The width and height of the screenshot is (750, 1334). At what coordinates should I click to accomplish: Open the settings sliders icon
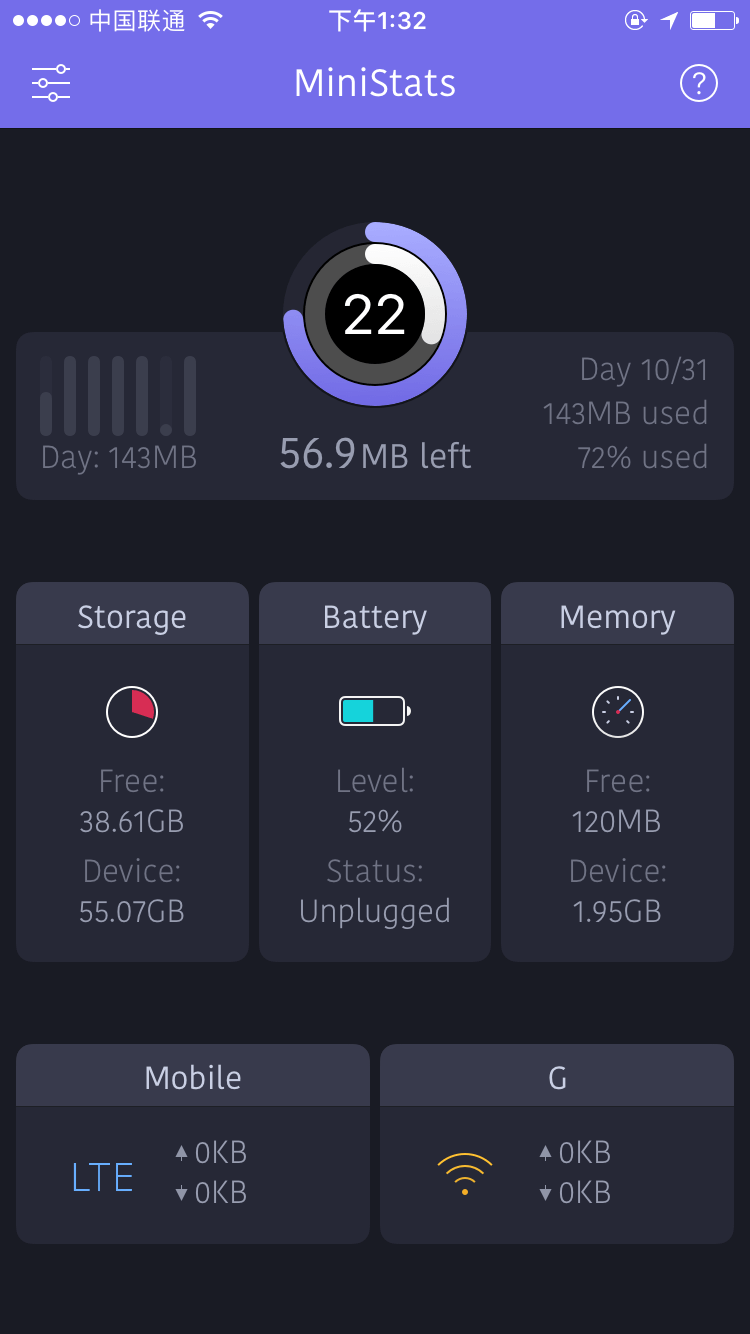tap(50, 83)
